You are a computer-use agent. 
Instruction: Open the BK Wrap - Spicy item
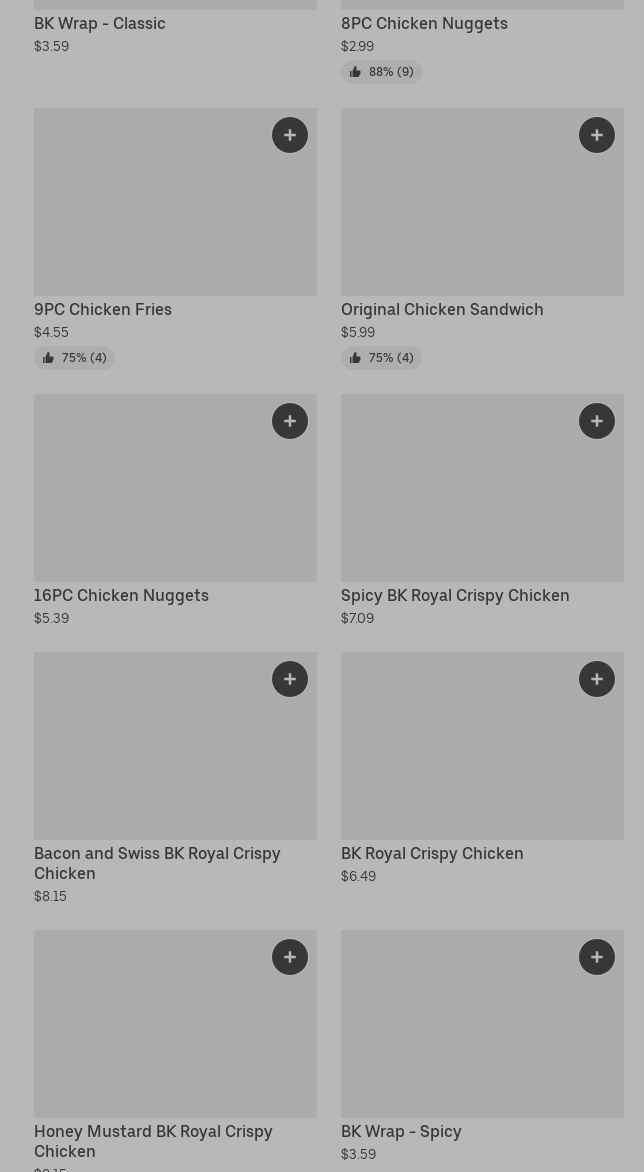[x=401, y=1132]
